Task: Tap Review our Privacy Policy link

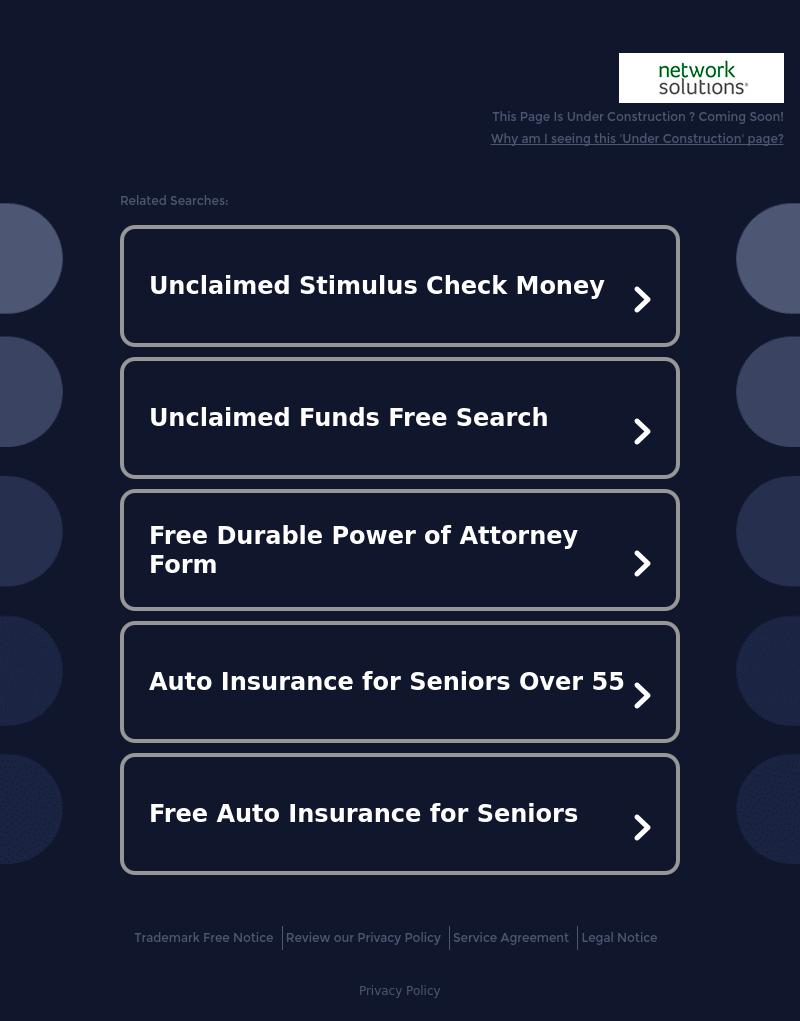Action: pyautogui.click(x=363, y=938)
